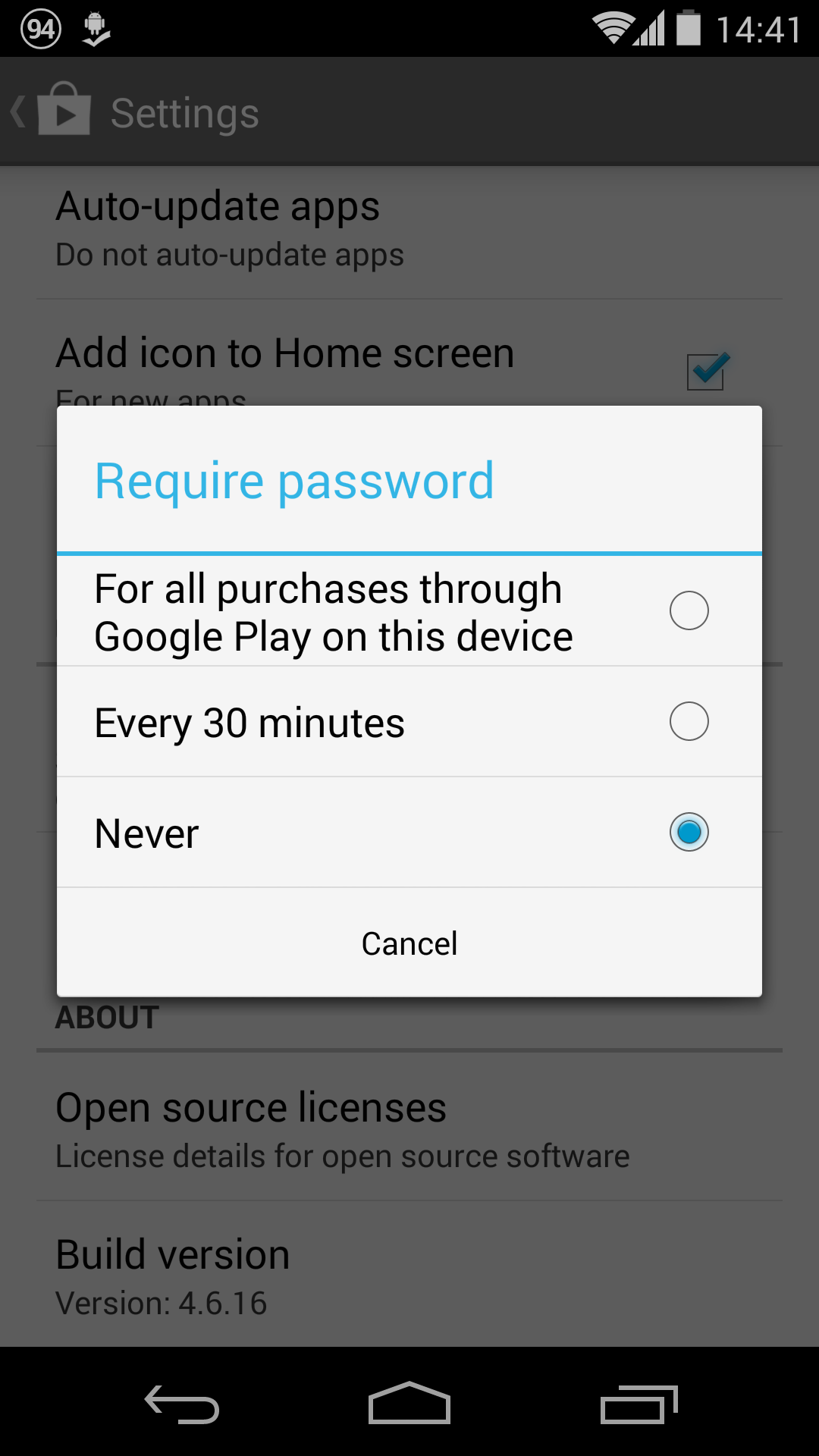The width and height of the screenshot is (819, 1456).
Task: Open the recent apps view
Action: pyautogui.click(x=639, y=1404)
